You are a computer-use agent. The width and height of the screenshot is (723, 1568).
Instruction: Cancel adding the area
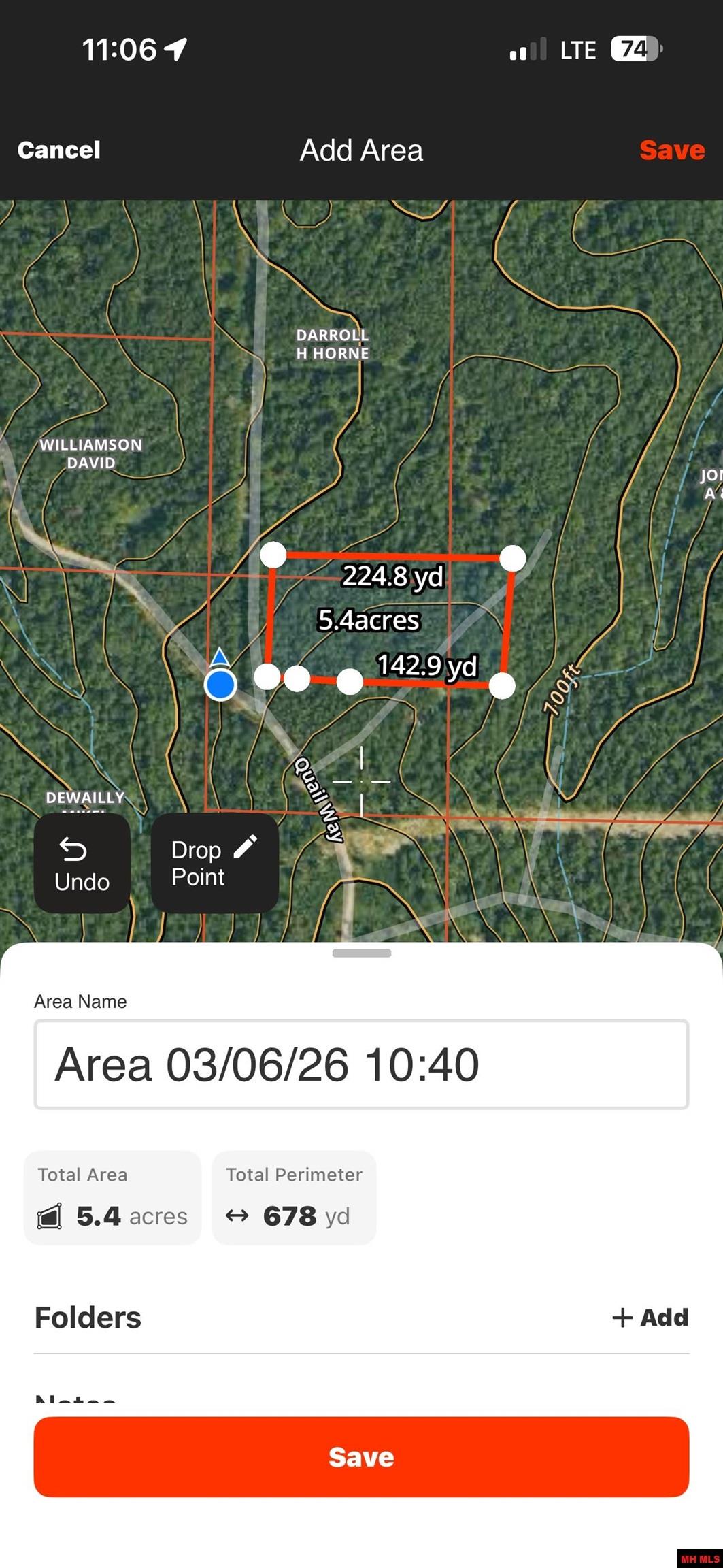pos(59,150)
